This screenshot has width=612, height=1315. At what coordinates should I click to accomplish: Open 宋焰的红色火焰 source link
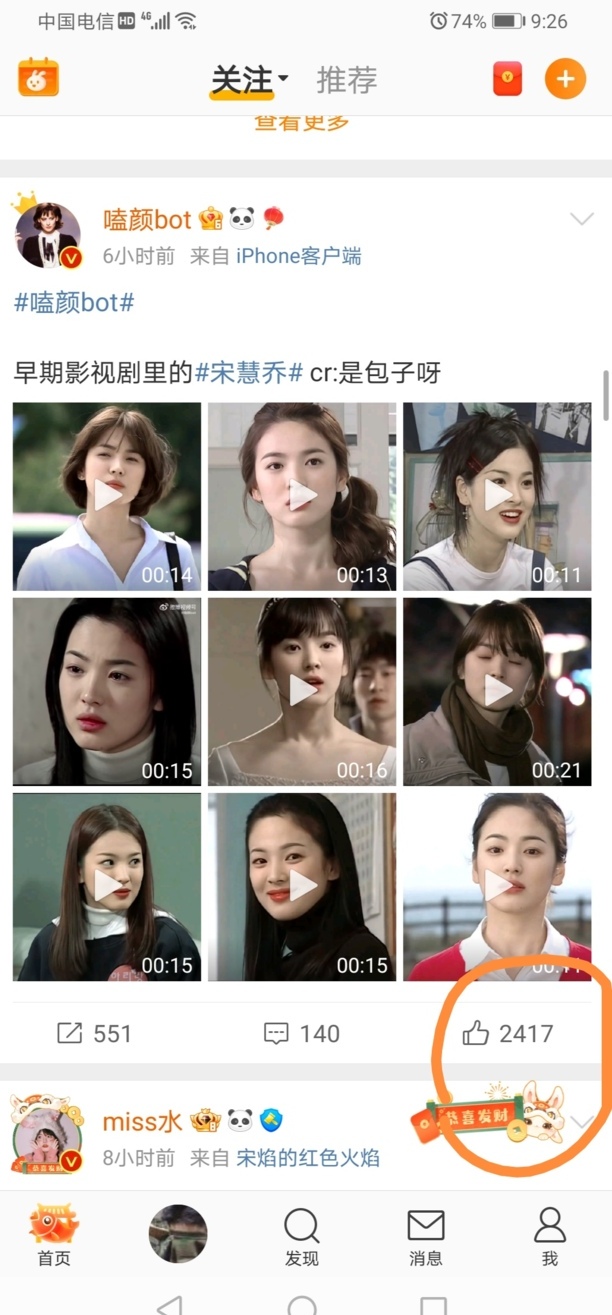pos(307,1158)
